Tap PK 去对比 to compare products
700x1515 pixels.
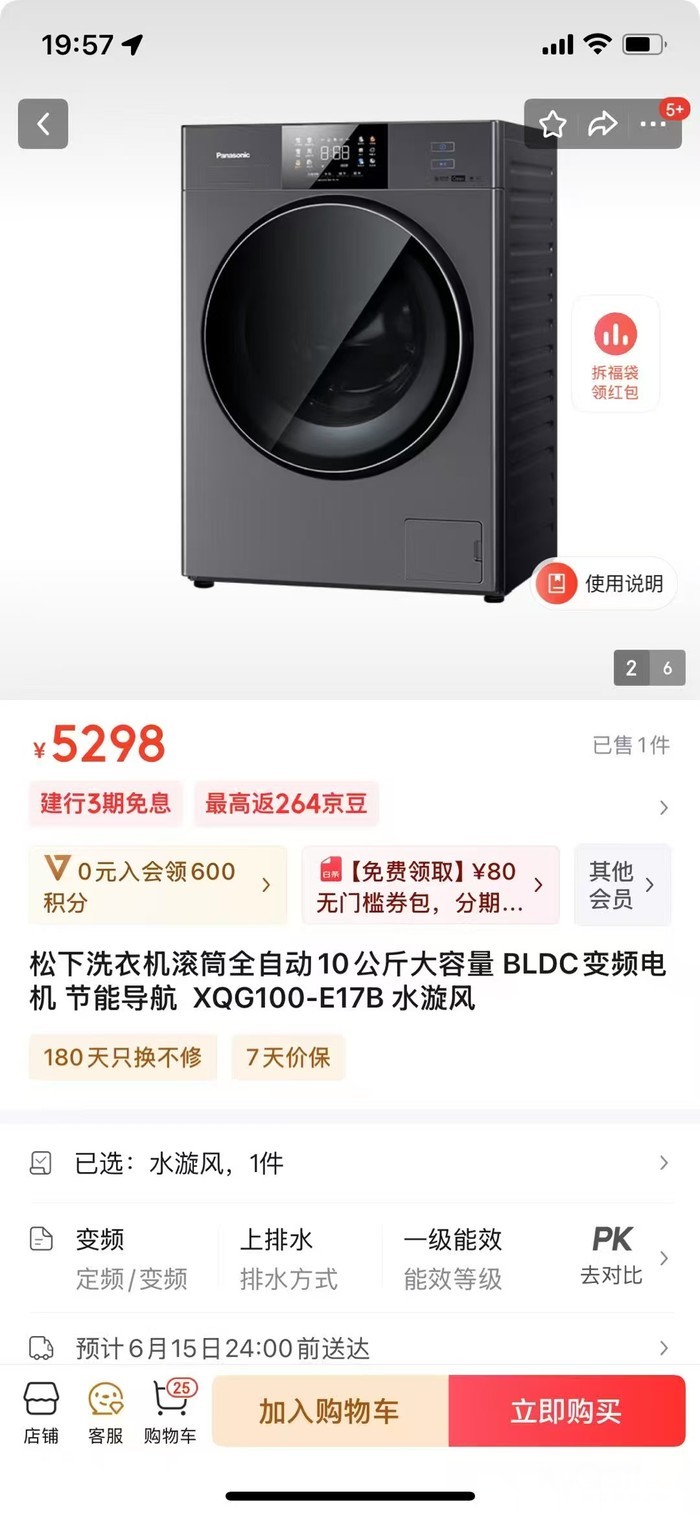click(x=612, y=1256)
